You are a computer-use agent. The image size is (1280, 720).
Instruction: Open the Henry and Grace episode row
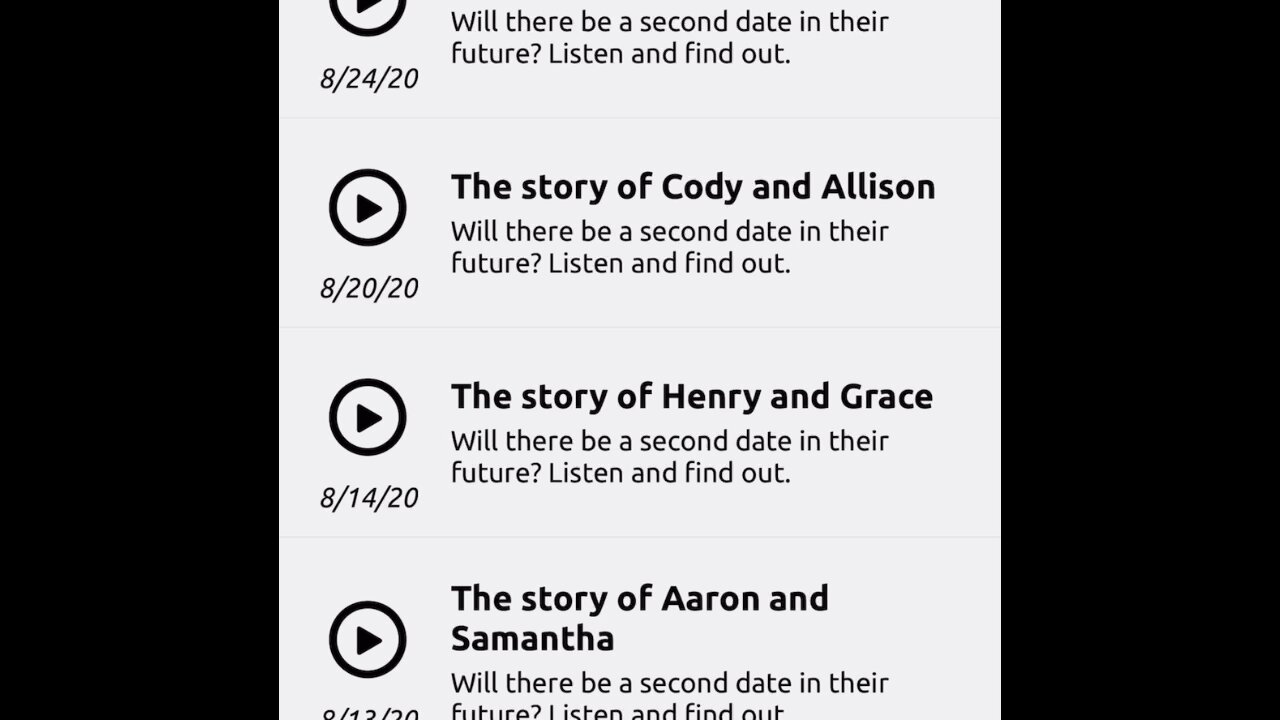[691, 397]
